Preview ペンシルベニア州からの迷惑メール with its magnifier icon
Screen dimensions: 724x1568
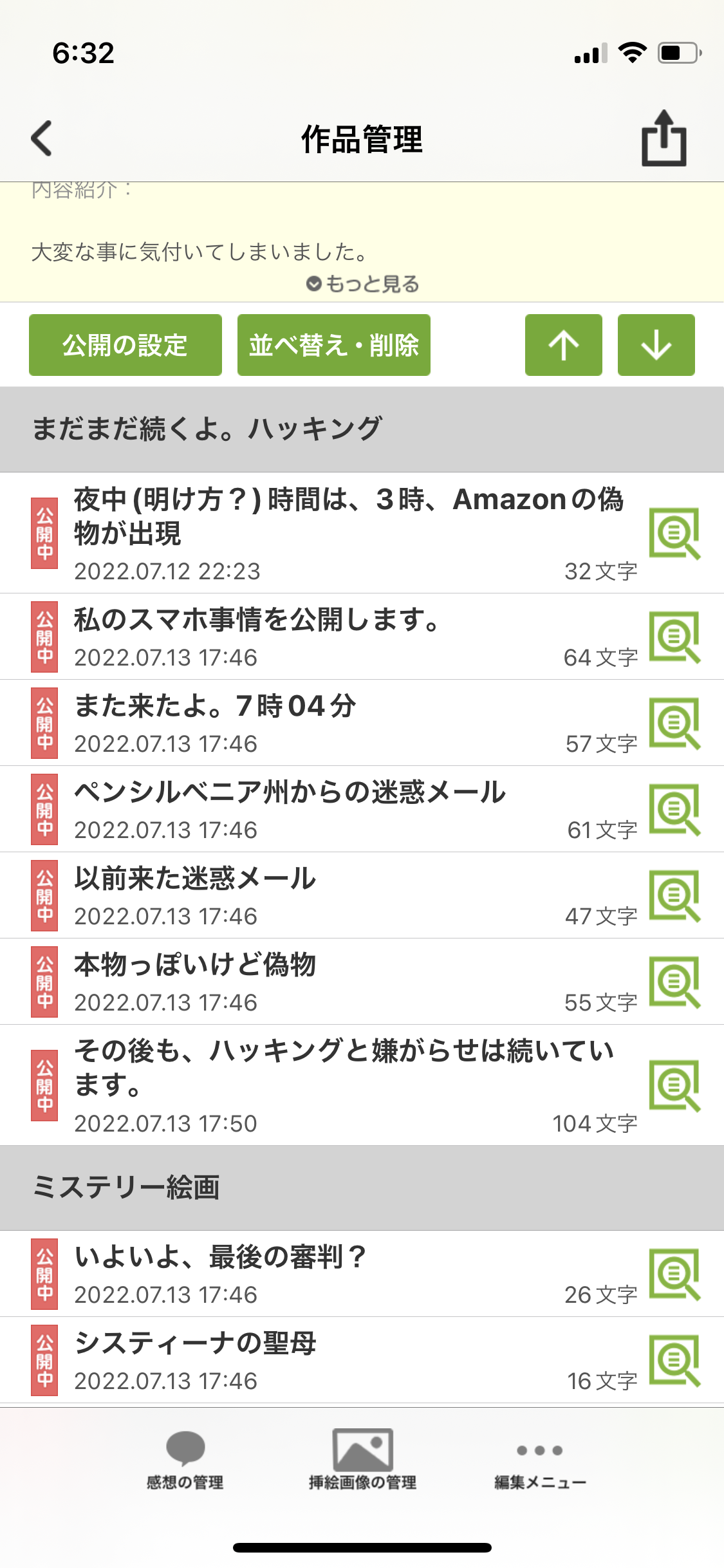[674, 810]
